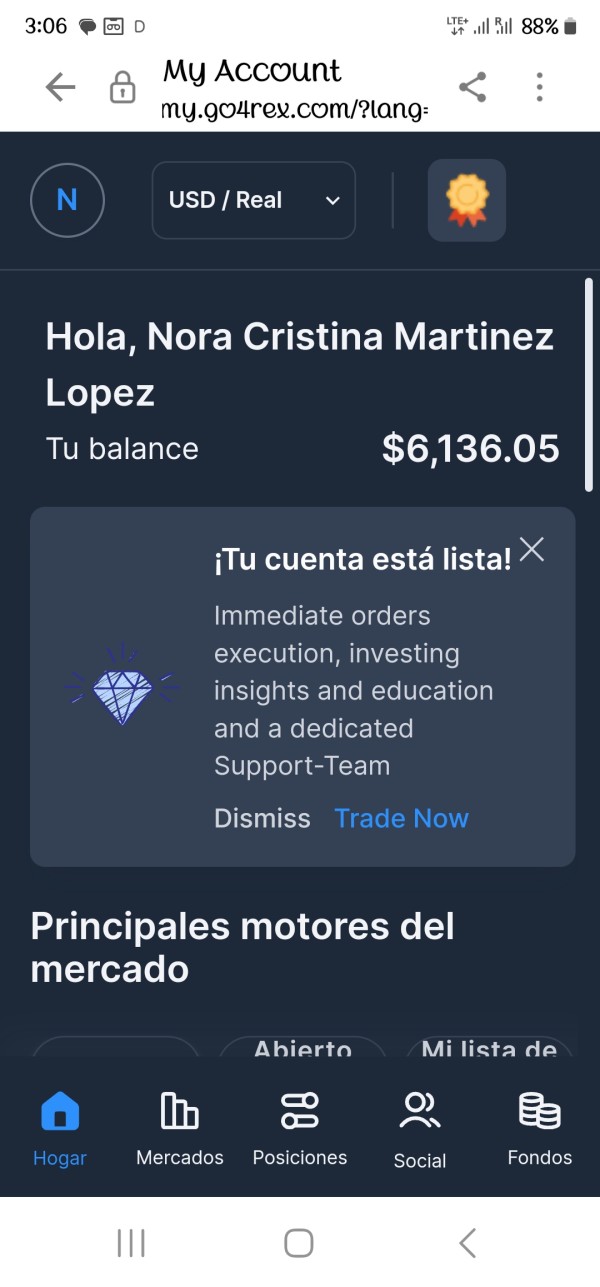The height and width of the screenshot is (1287, 600).
Task: Go back using the browser arrow
Action: (61, 88)
